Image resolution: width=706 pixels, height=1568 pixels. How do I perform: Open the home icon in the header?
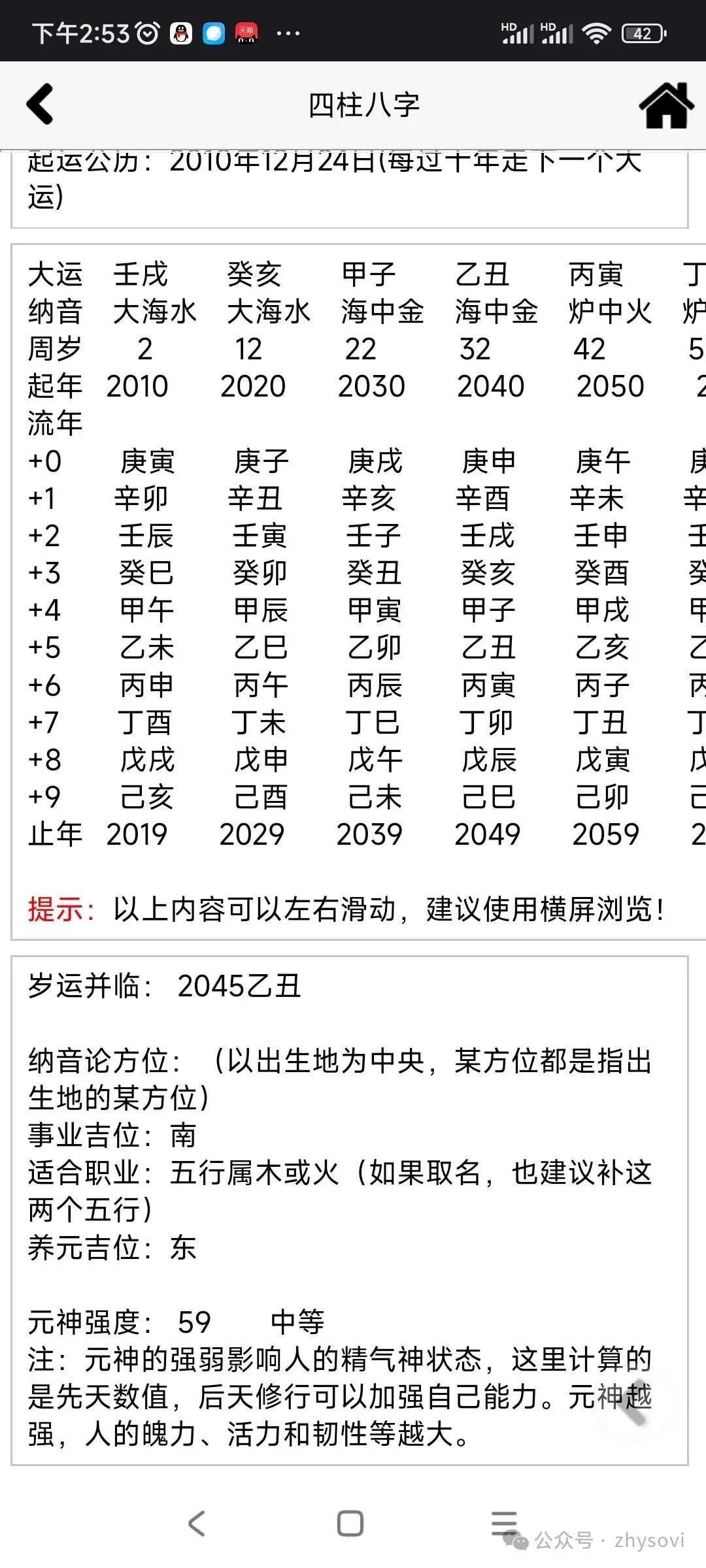click(666, 105)
